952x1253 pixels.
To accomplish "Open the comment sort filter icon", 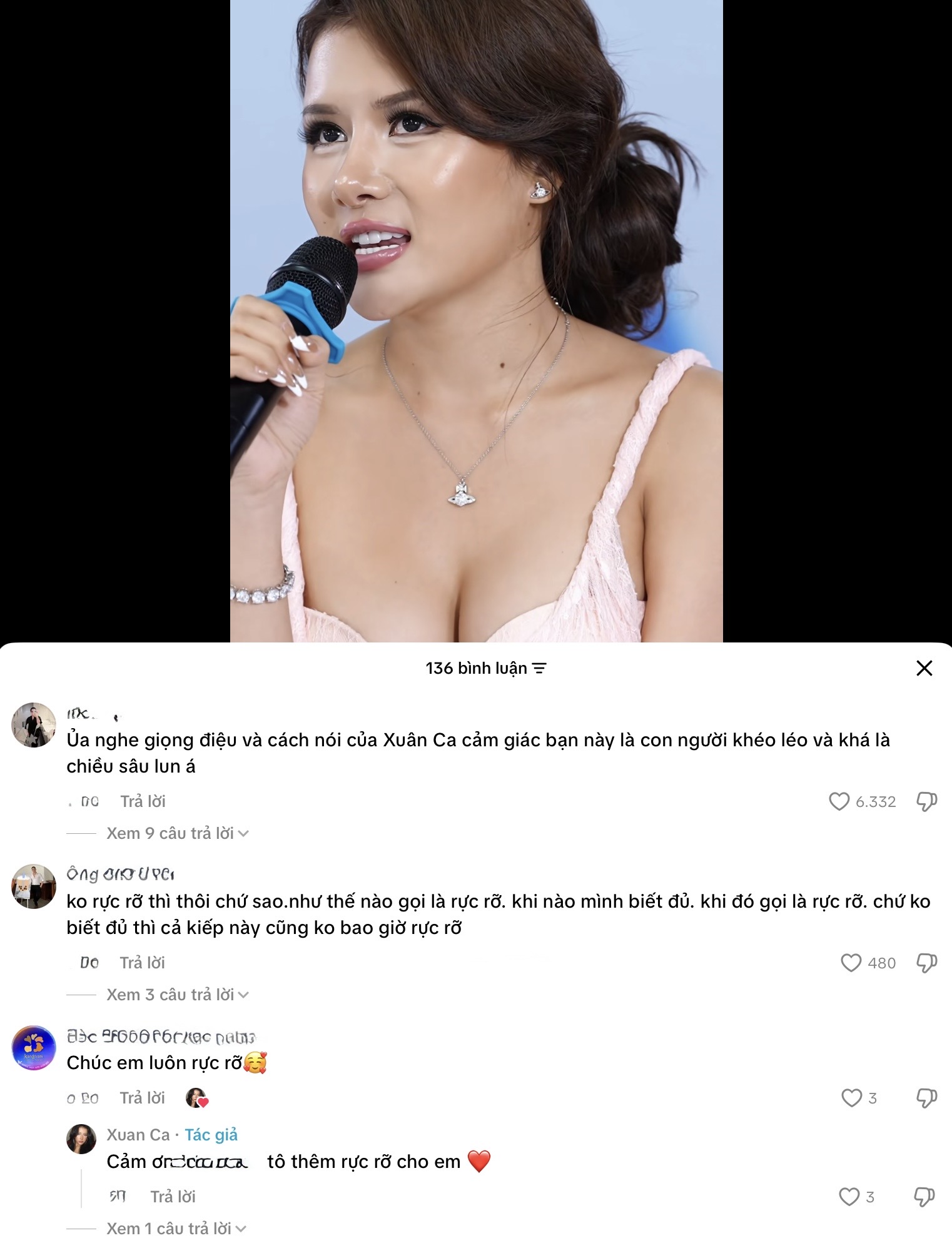I will pyautogui.click(x=539, y=669).
